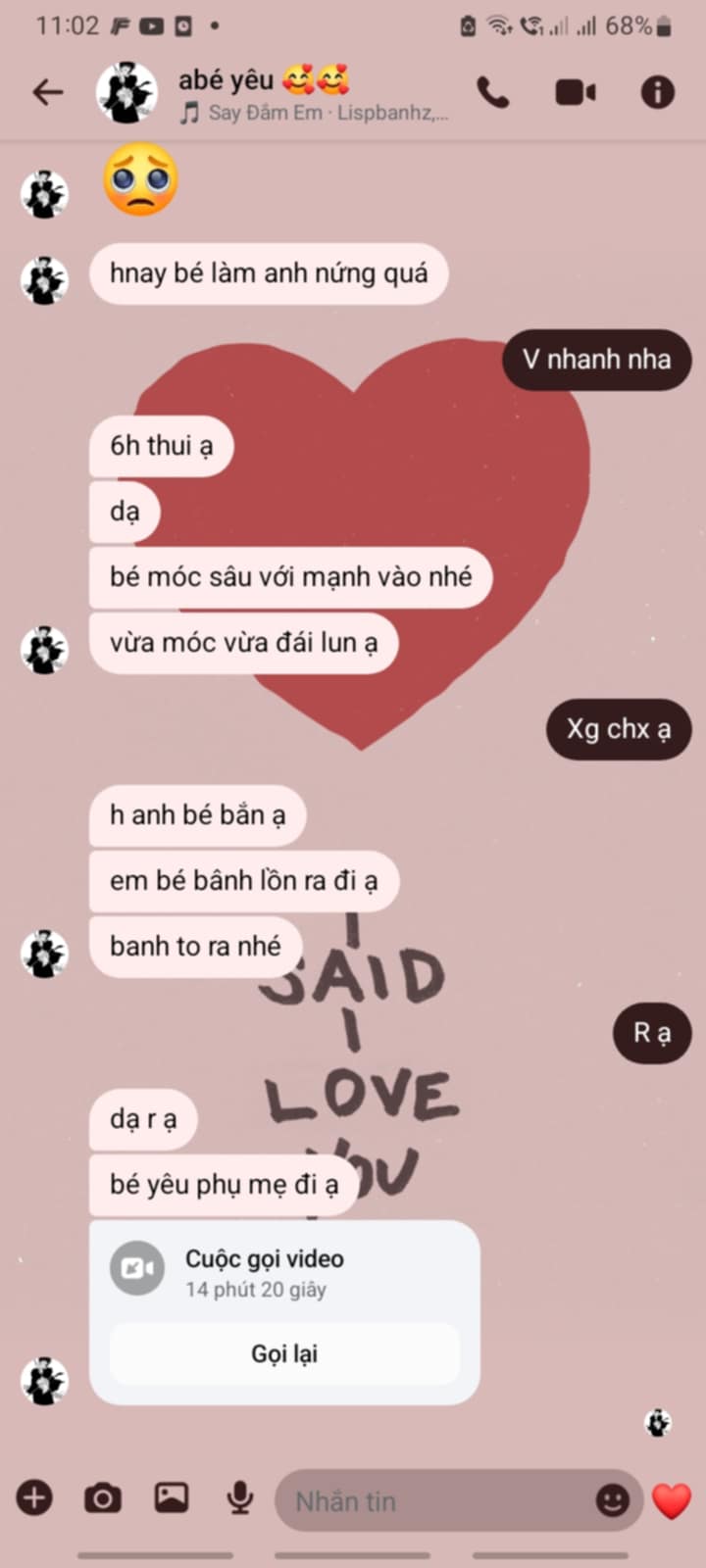This screenshot has width=706, height=1568.
Task: Tap Gọi lại to call back
Action: [x=284, y=1353]
